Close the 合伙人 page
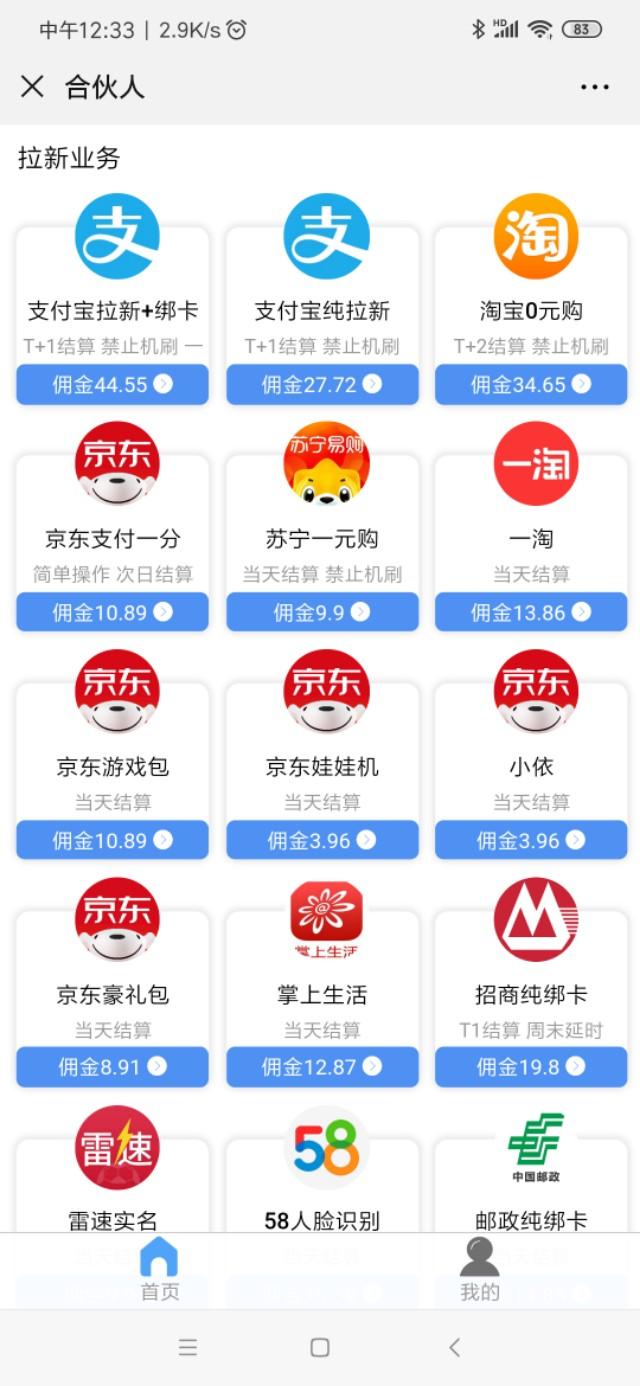The image size is (640, 1386). coord(32,87)
